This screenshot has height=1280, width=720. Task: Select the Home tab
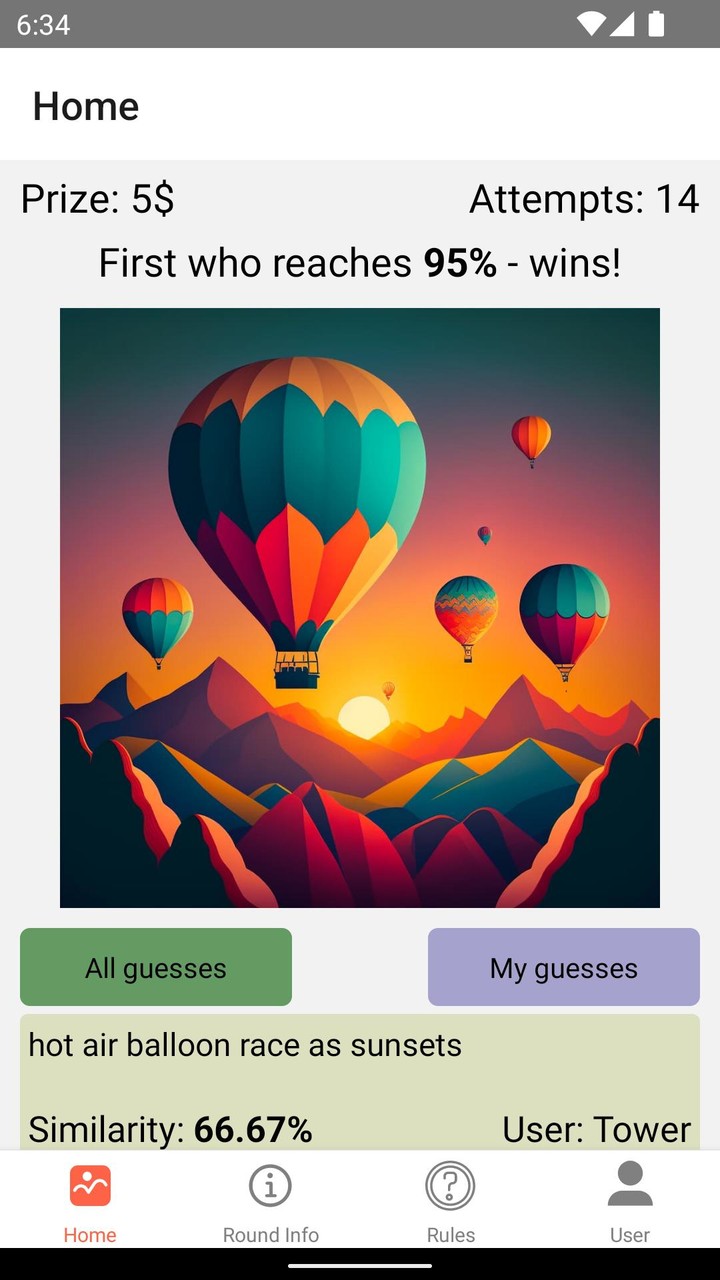pyautogui.click(x=90, y=1201)
